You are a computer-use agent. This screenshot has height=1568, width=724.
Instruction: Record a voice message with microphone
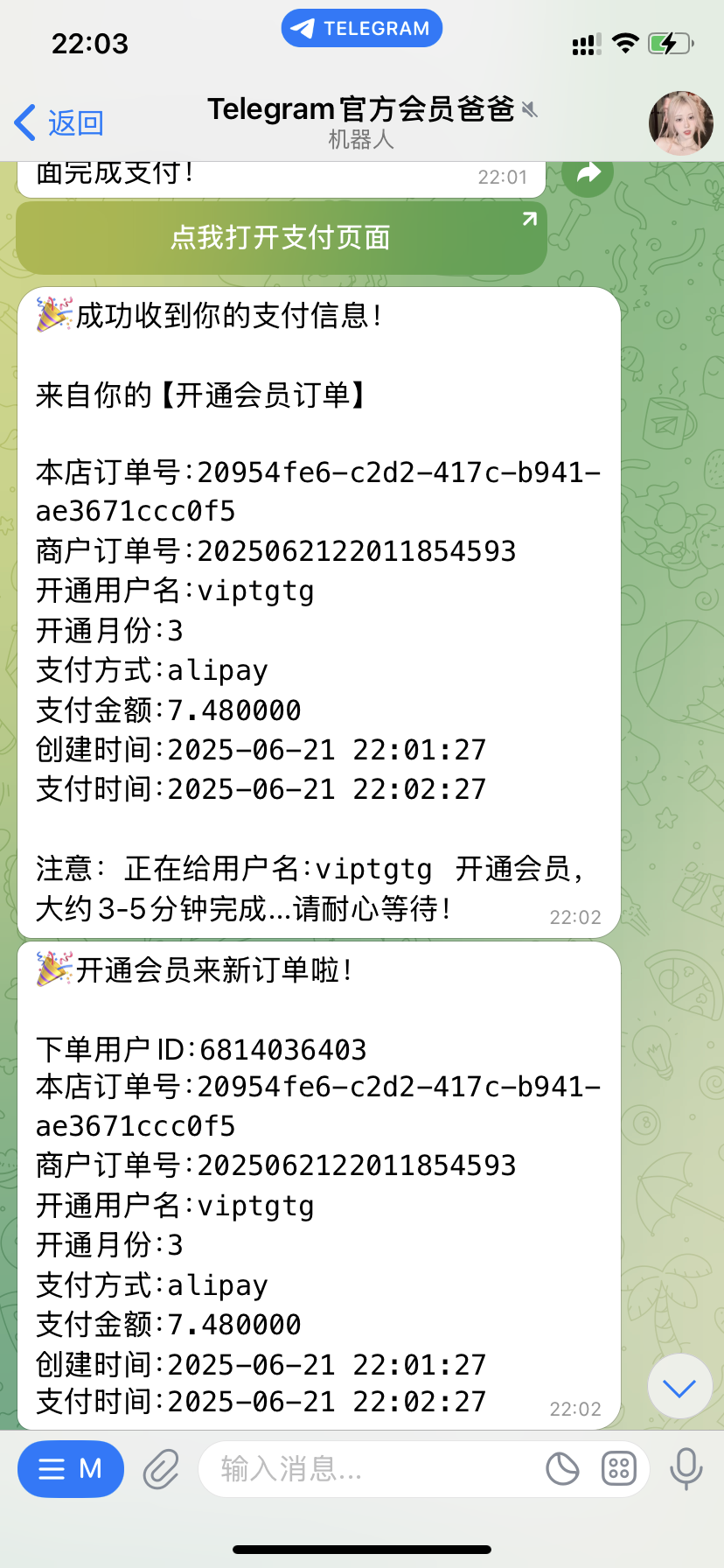tap(686, 1468)
